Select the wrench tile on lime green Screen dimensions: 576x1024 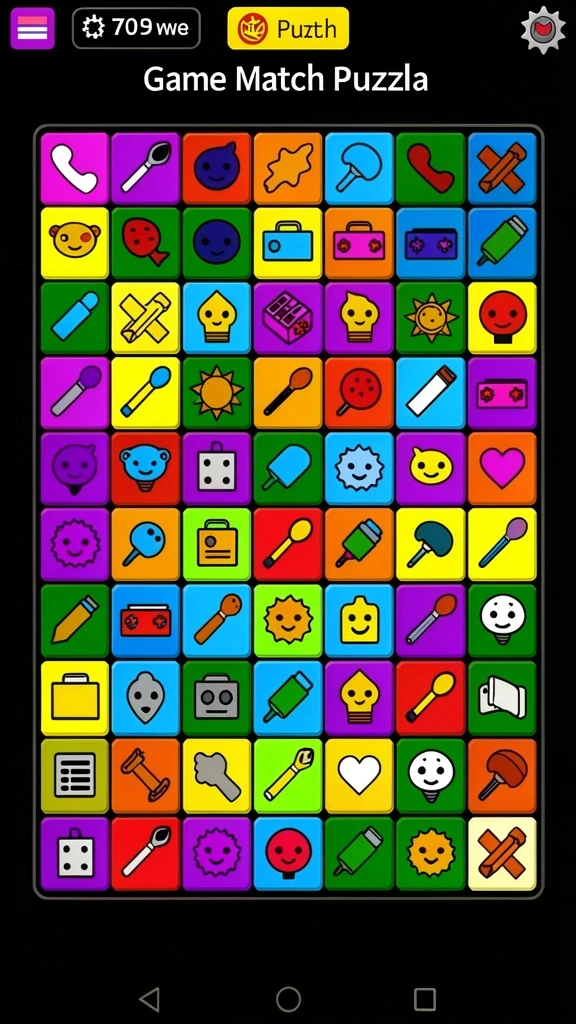coord(288,775)
